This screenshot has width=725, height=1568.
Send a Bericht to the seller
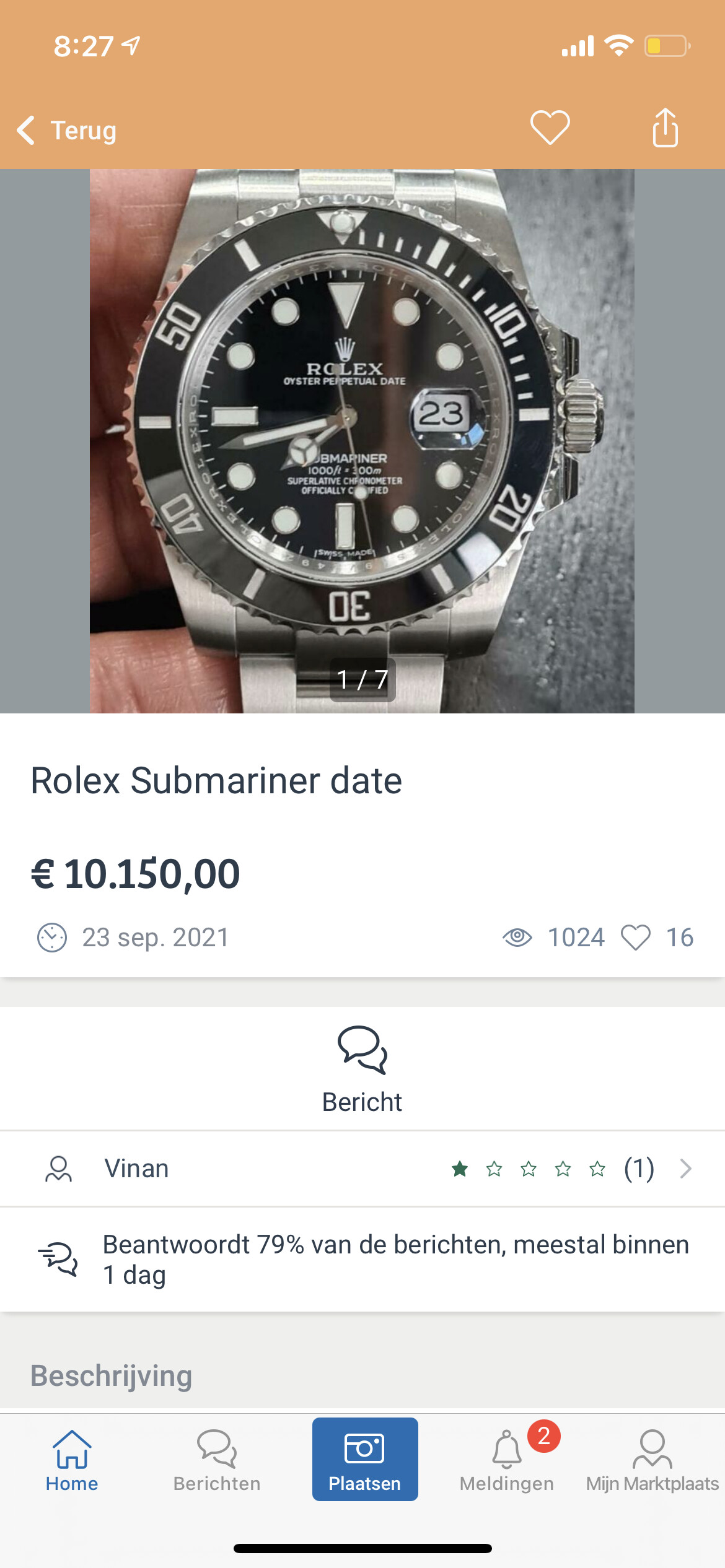tap(362, 1069)
